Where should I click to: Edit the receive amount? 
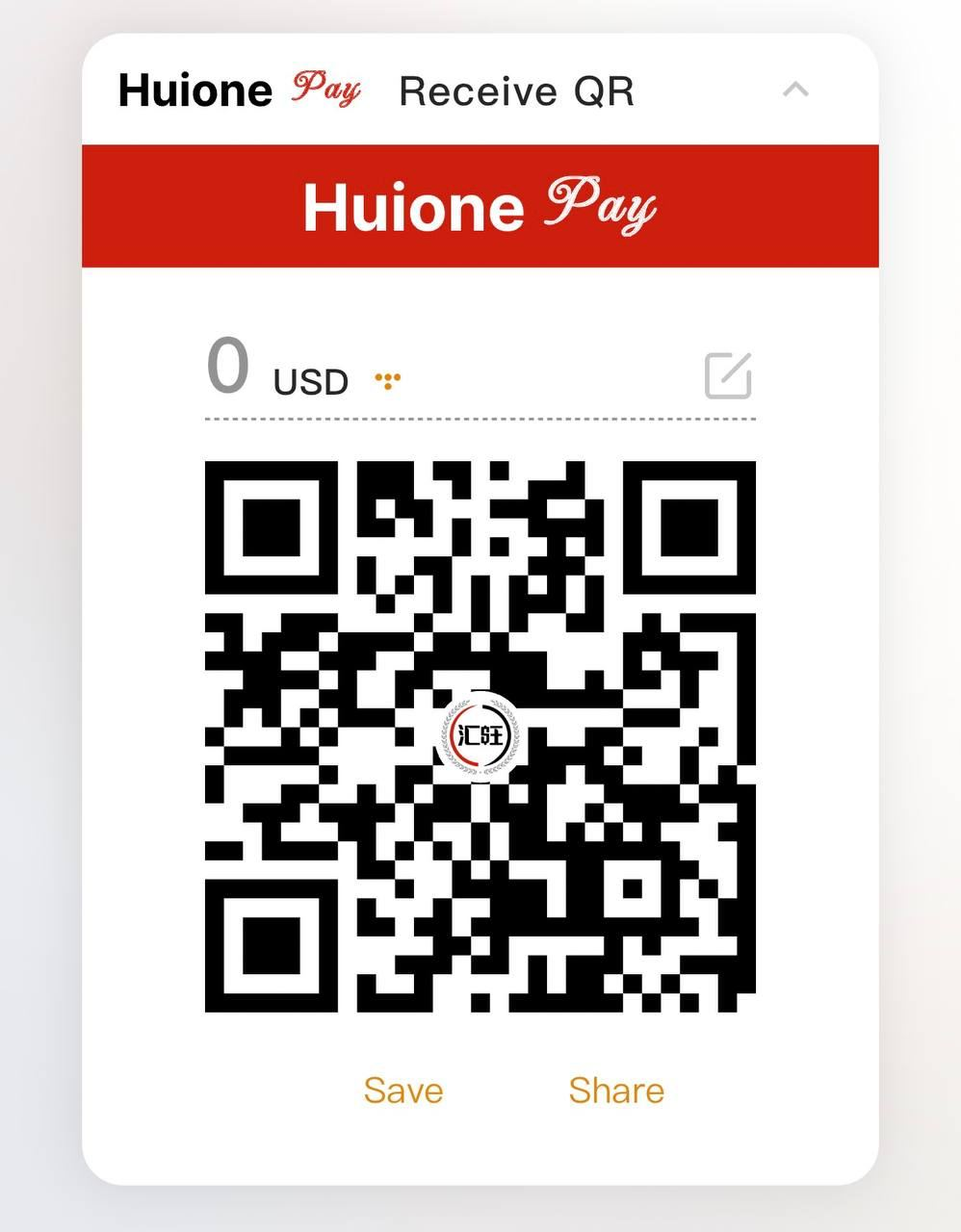click(728, 375)
